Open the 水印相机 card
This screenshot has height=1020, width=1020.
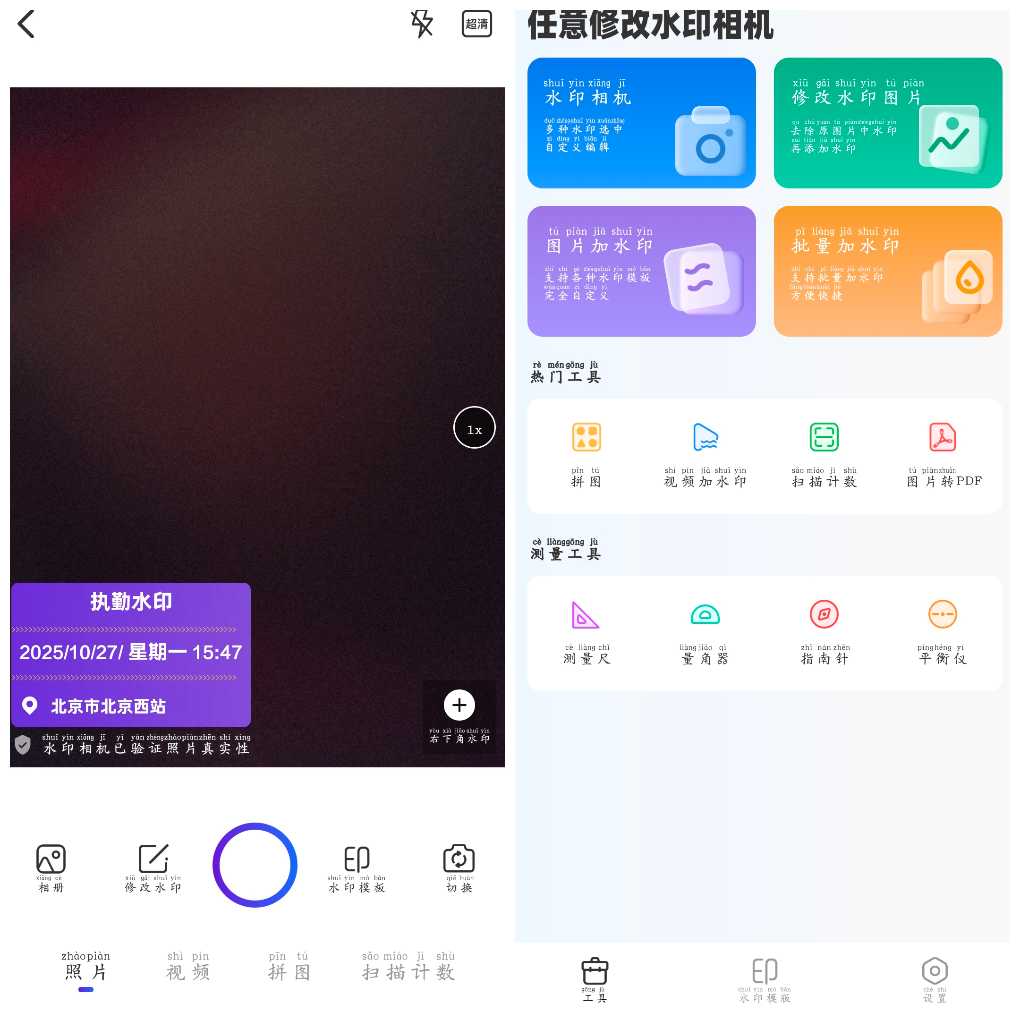[641, 123]
